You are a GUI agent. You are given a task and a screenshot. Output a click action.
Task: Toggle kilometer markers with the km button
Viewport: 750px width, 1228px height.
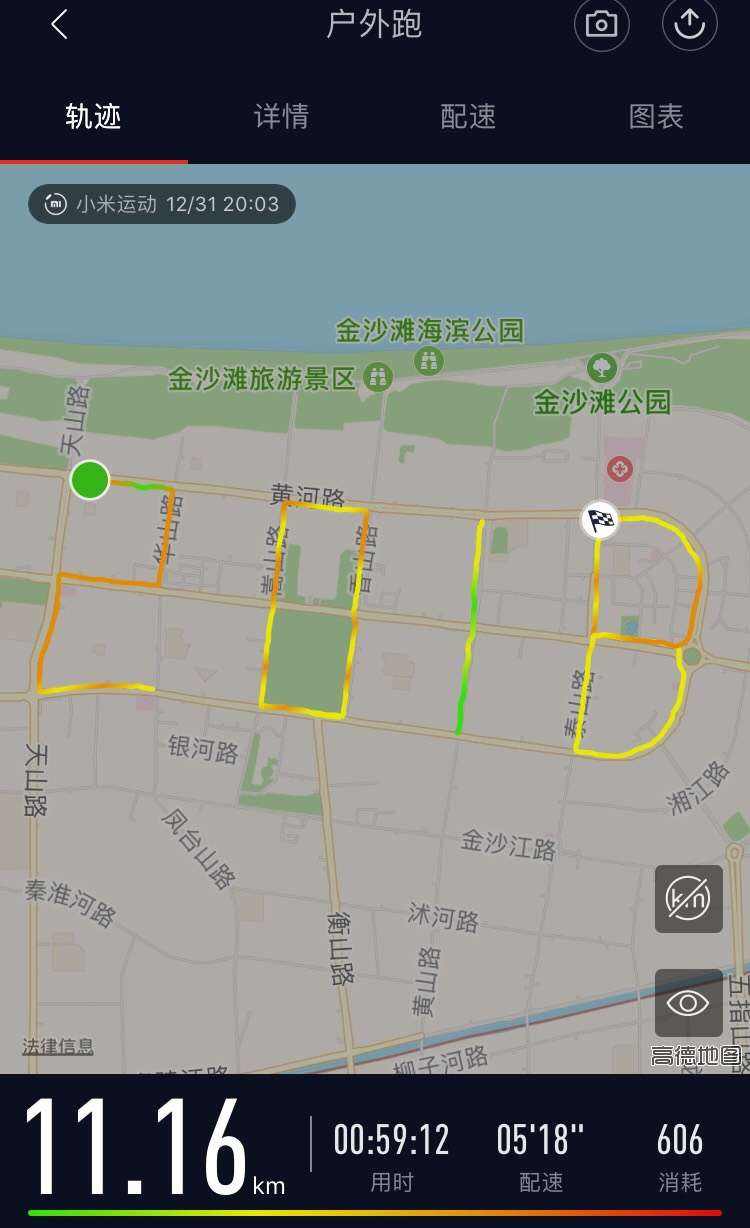(x=687, y=899)
